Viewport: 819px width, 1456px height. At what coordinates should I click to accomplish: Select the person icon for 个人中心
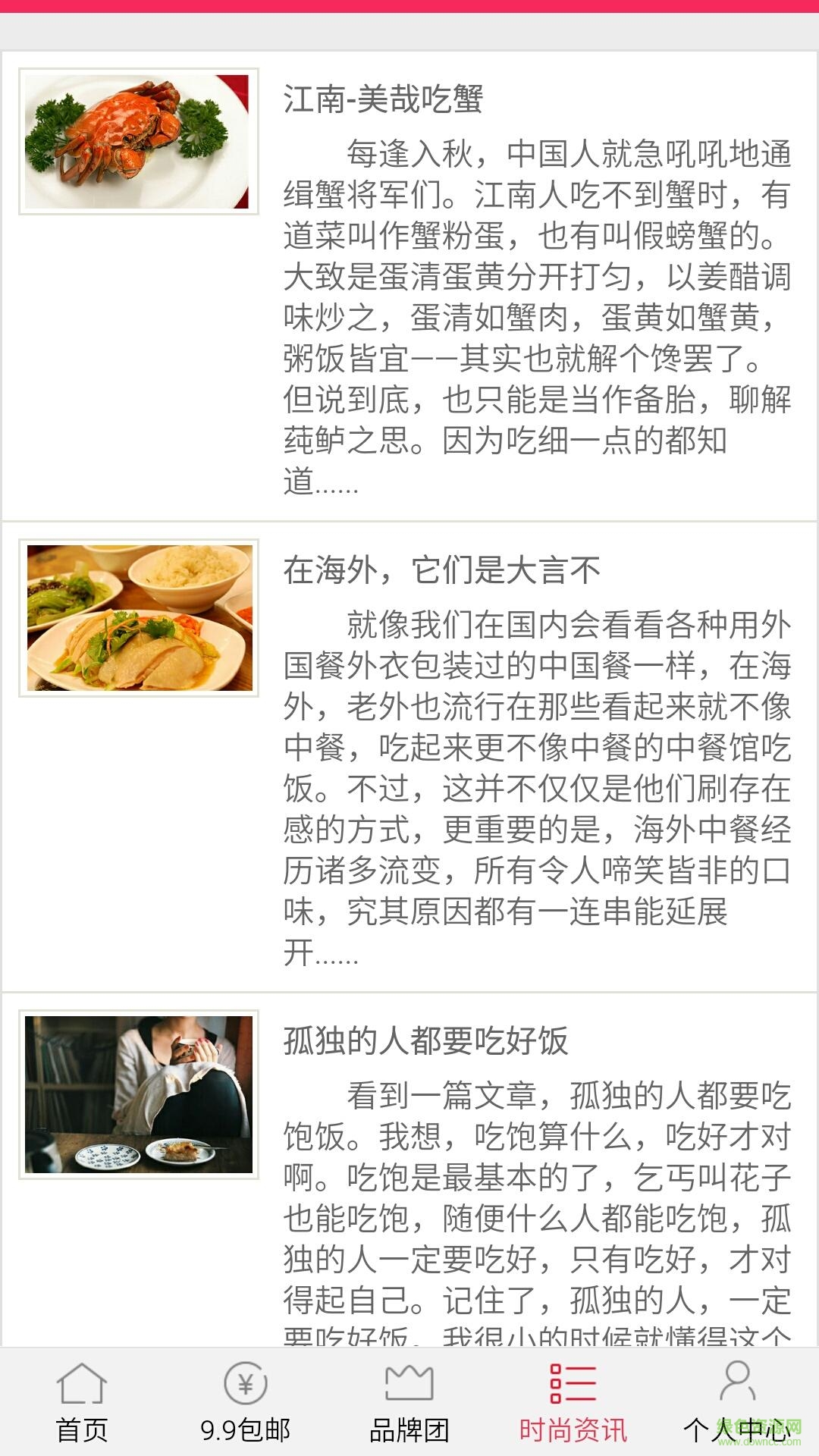coord(734,1382)
